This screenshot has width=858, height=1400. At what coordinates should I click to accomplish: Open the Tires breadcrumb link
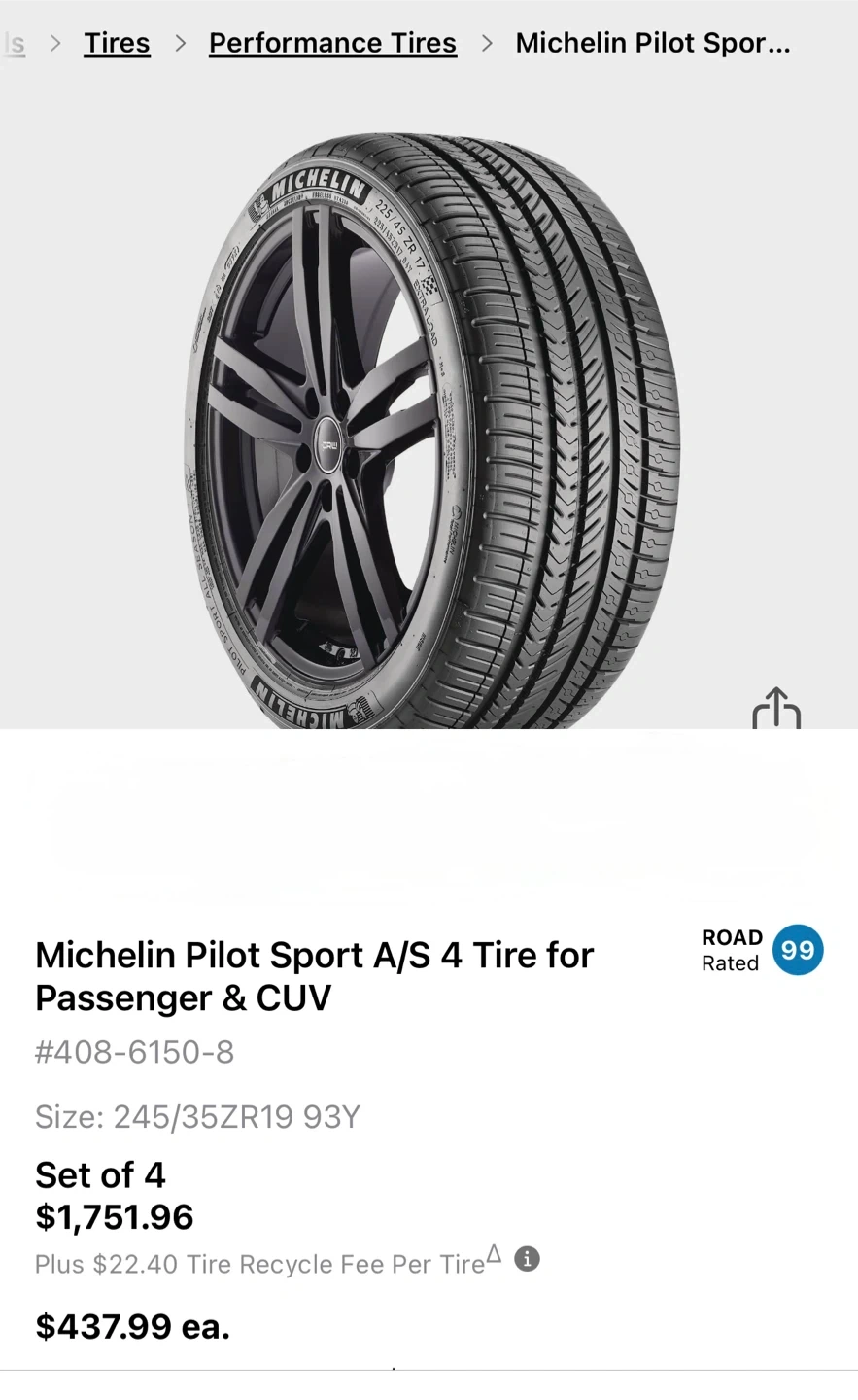(117, 43)
